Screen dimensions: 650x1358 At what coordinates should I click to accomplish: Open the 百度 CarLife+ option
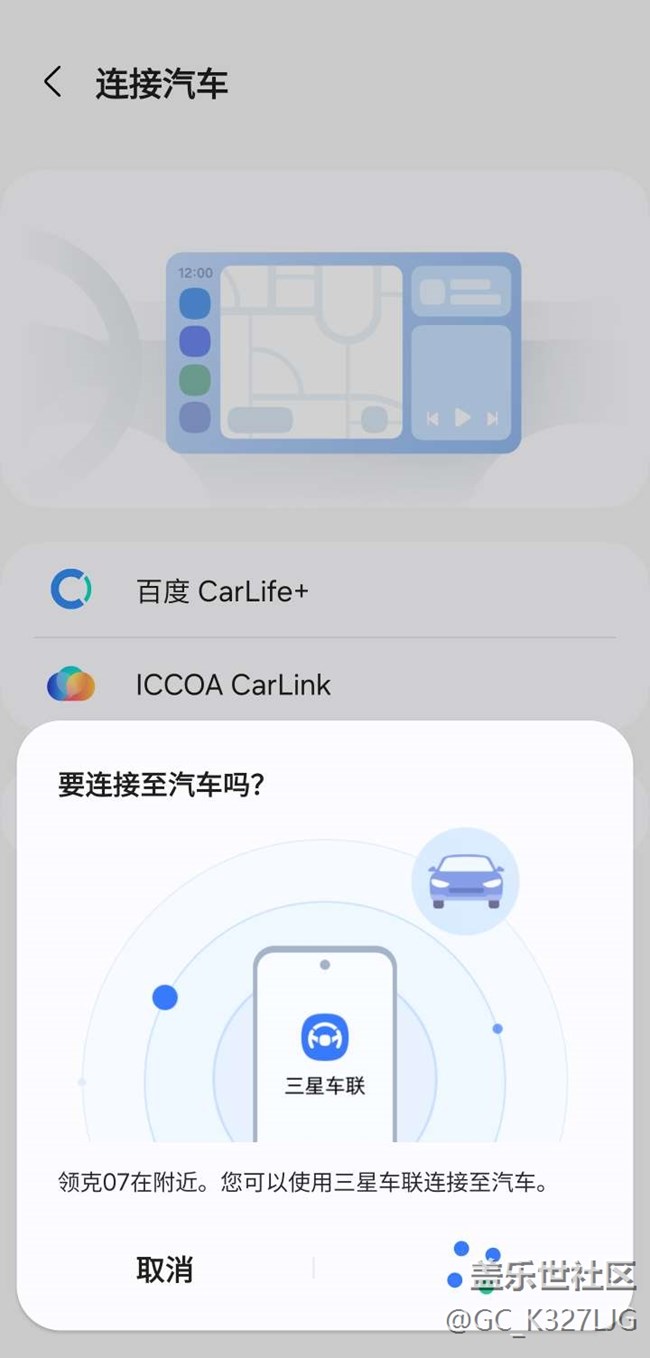tap(325, 591)
